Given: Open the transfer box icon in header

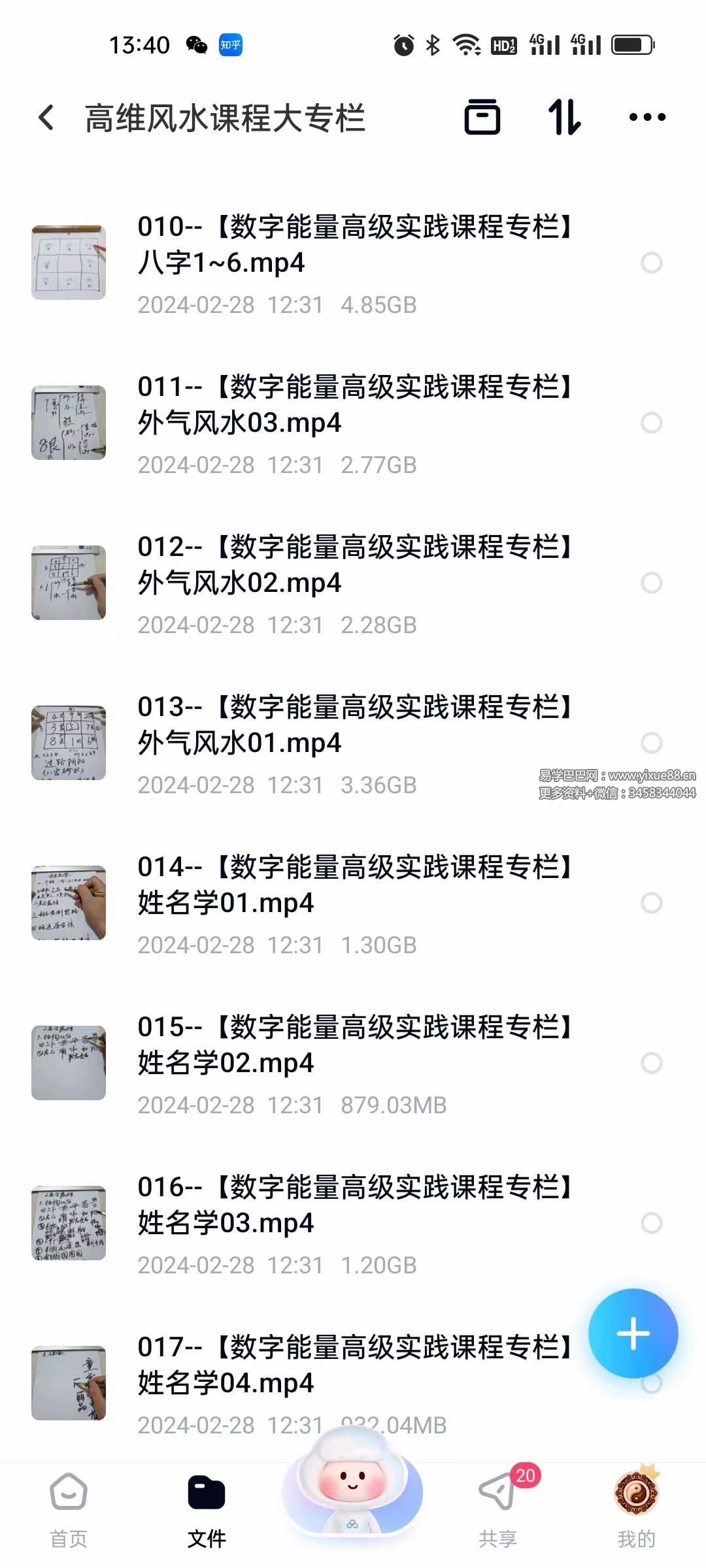Looking at the screenshot, I should point(482,118).
